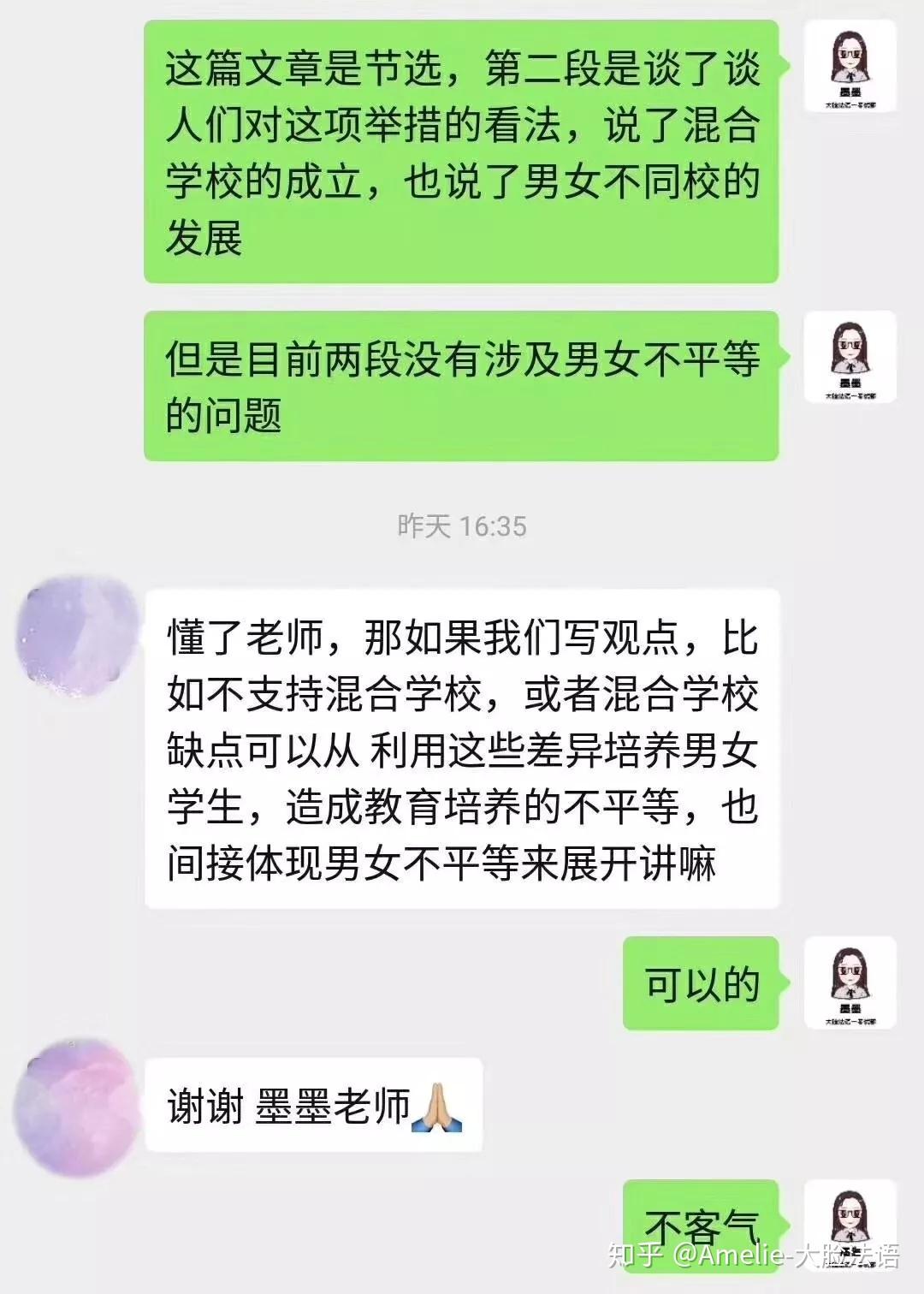Open the teacher's avatar beside the '可以的' reply
The width and height of the screenshot is (924, 1294).
850,982
